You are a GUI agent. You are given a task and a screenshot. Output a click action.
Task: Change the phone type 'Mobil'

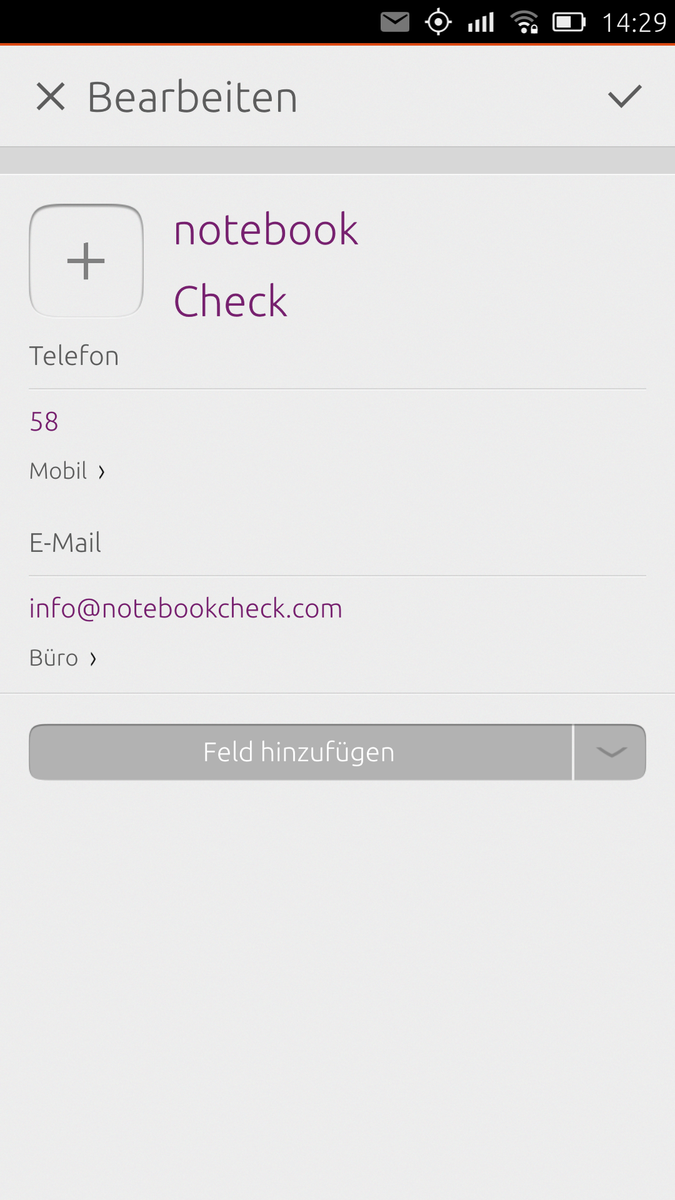pyautogui.click(x=68, y=471)
